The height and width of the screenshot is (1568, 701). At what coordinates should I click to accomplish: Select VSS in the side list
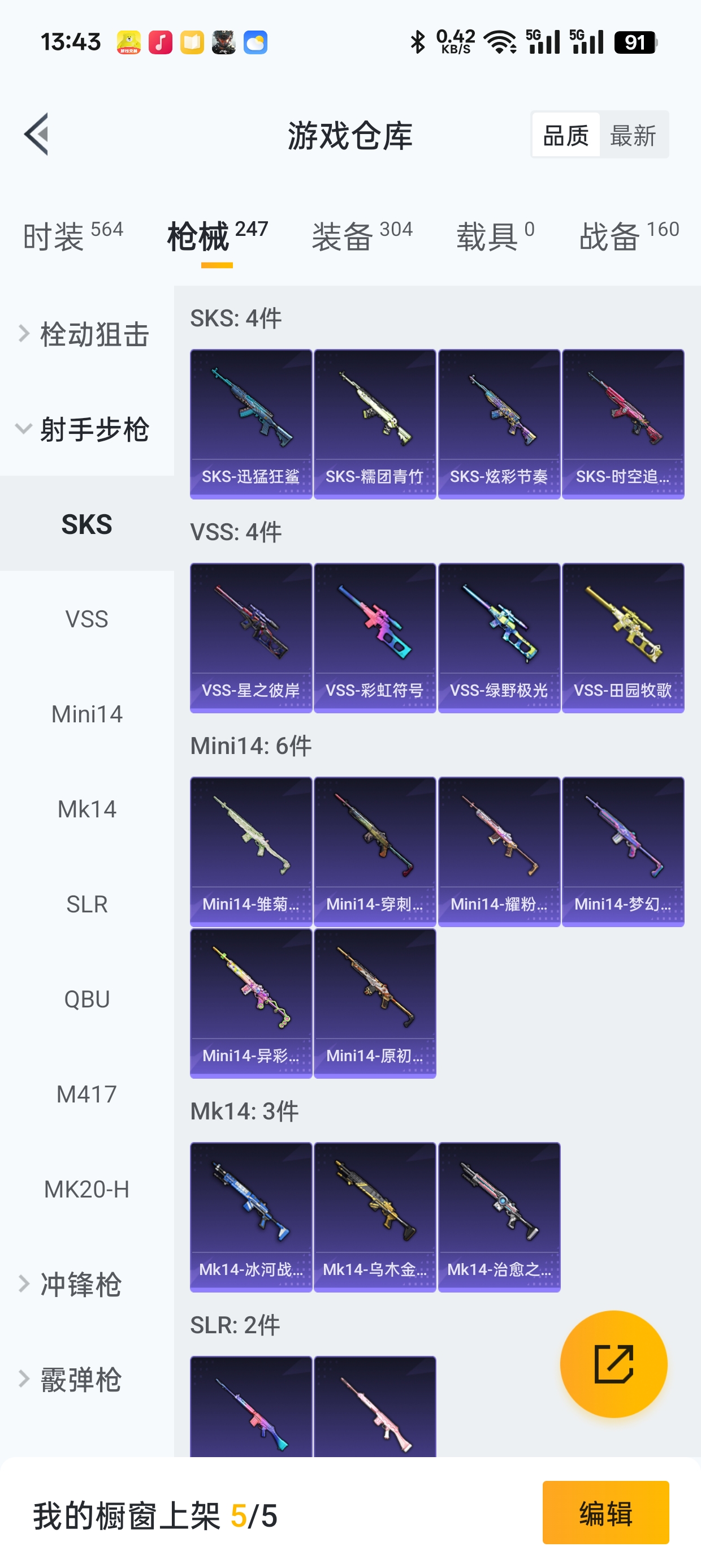[x=86, y=619]
